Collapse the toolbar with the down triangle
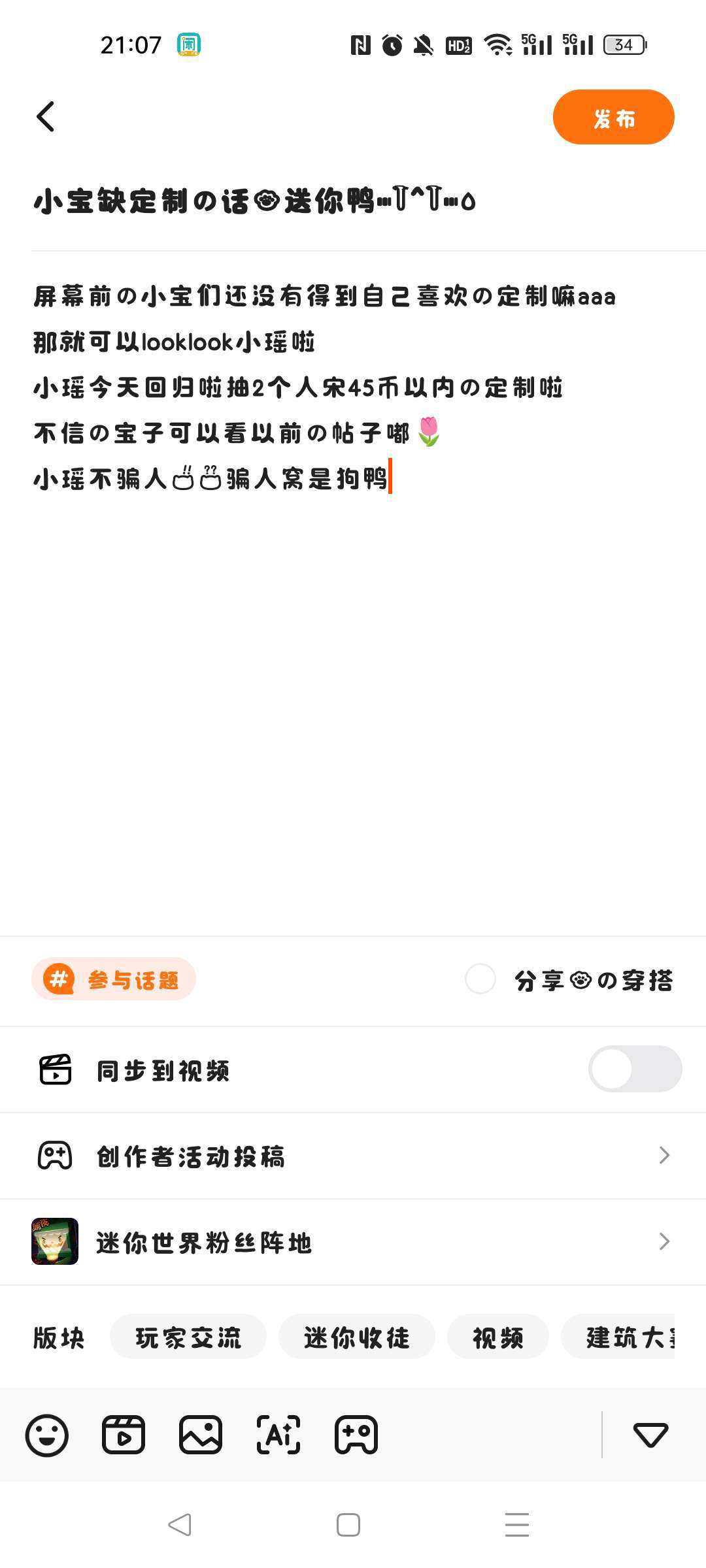 [650, 1435]
